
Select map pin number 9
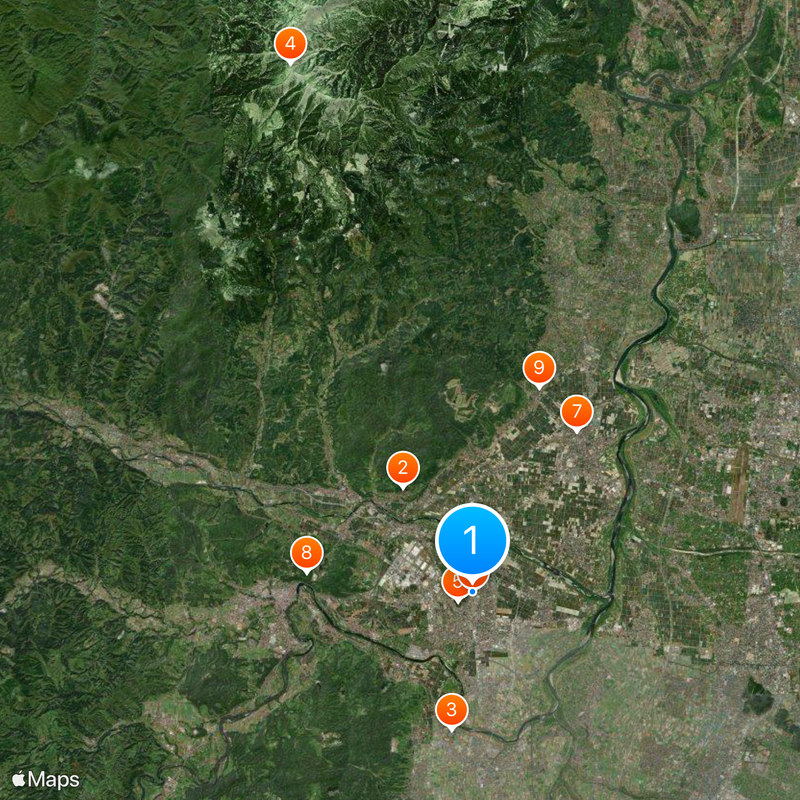point(539,369)
